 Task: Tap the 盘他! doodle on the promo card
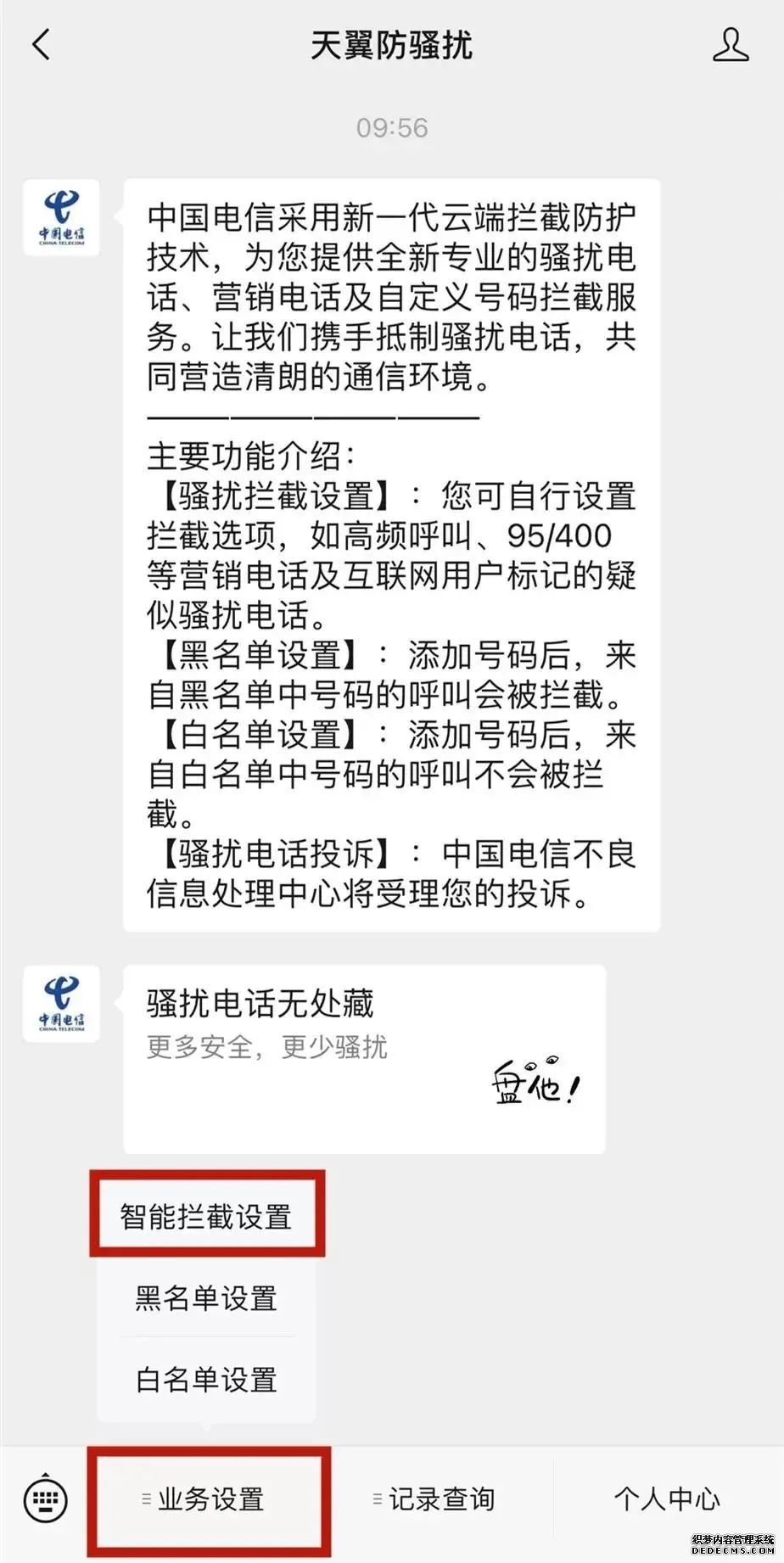pos(535,1082)
